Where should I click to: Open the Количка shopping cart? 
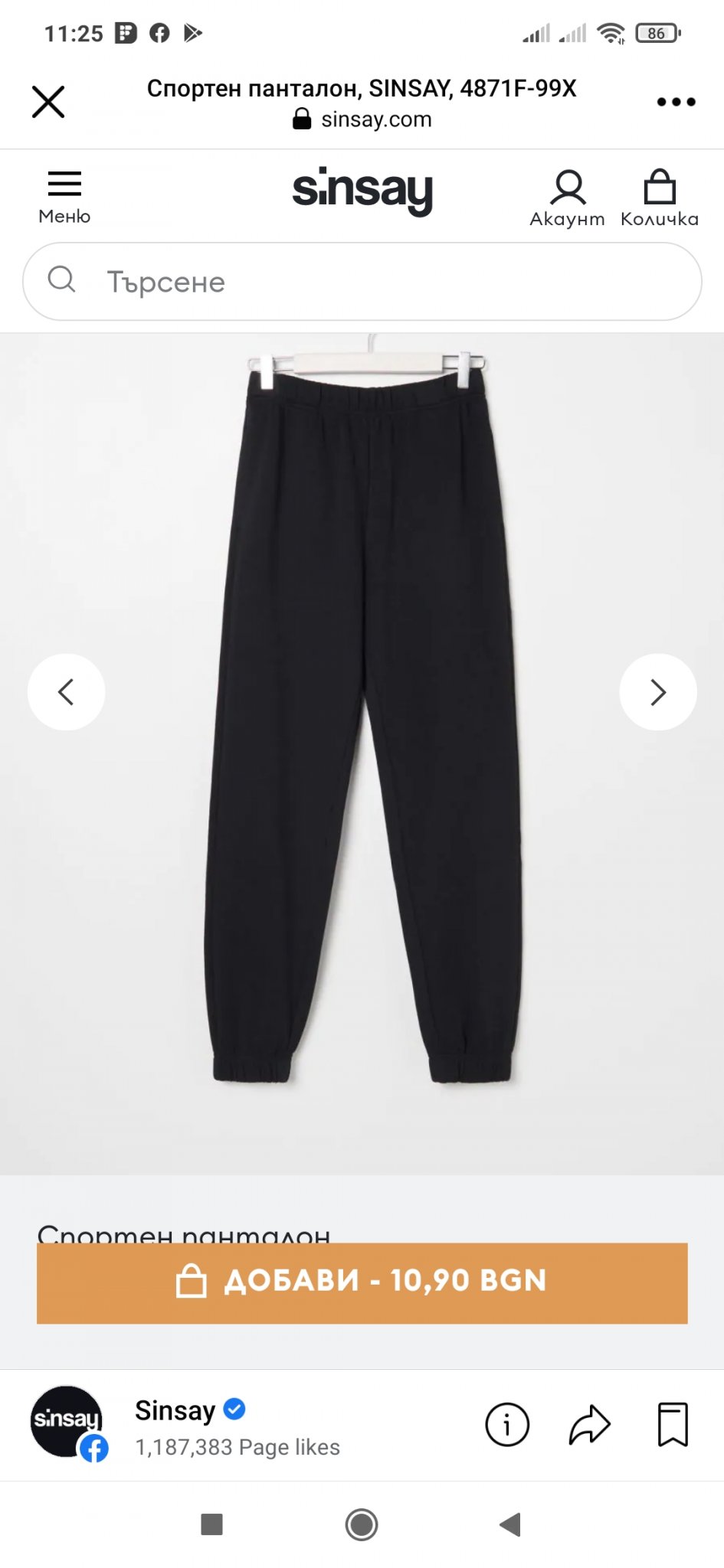click(x=659, y=198)
